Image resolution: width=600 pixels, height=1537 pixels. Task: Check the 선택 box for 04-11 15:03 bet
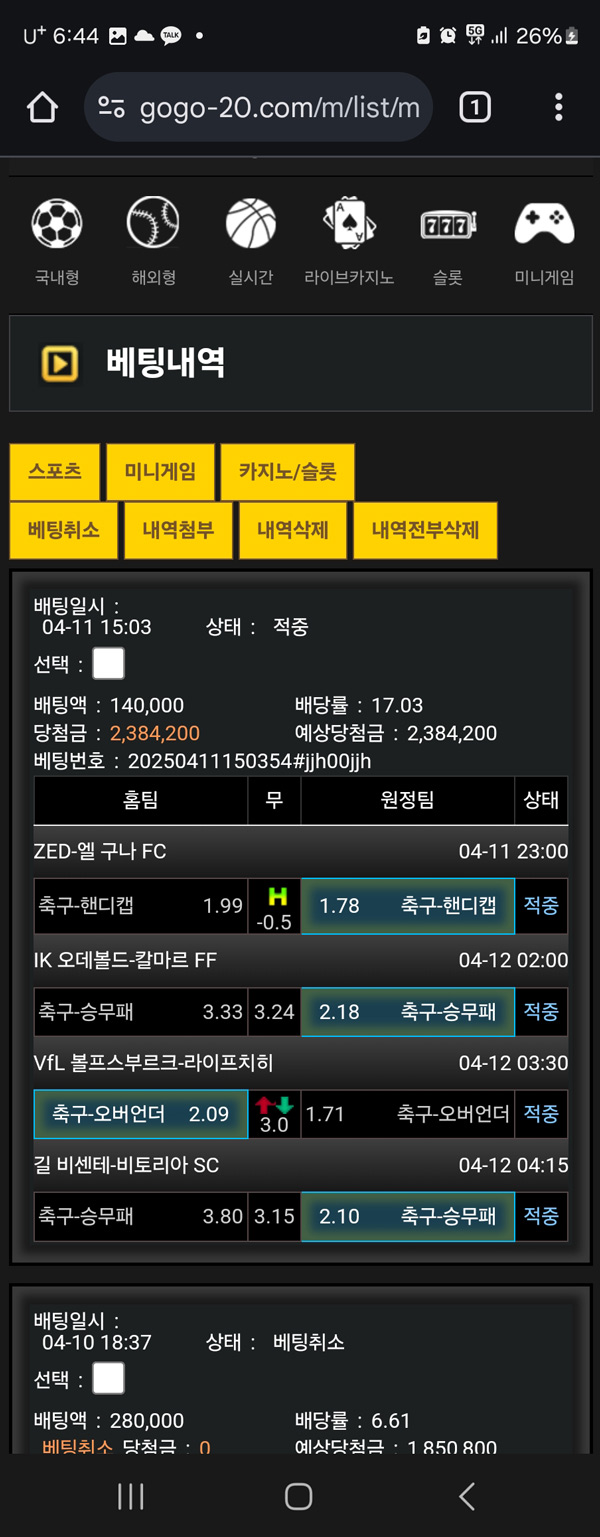108,663
